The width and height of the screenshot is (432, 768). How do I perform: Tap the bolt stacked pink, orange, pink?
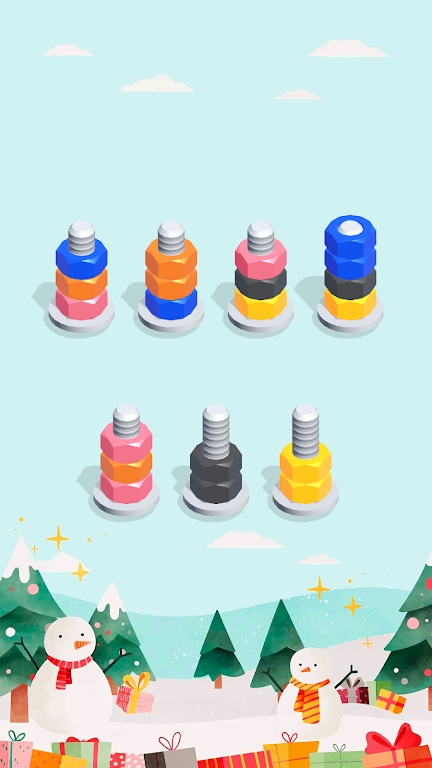point(126,460)
